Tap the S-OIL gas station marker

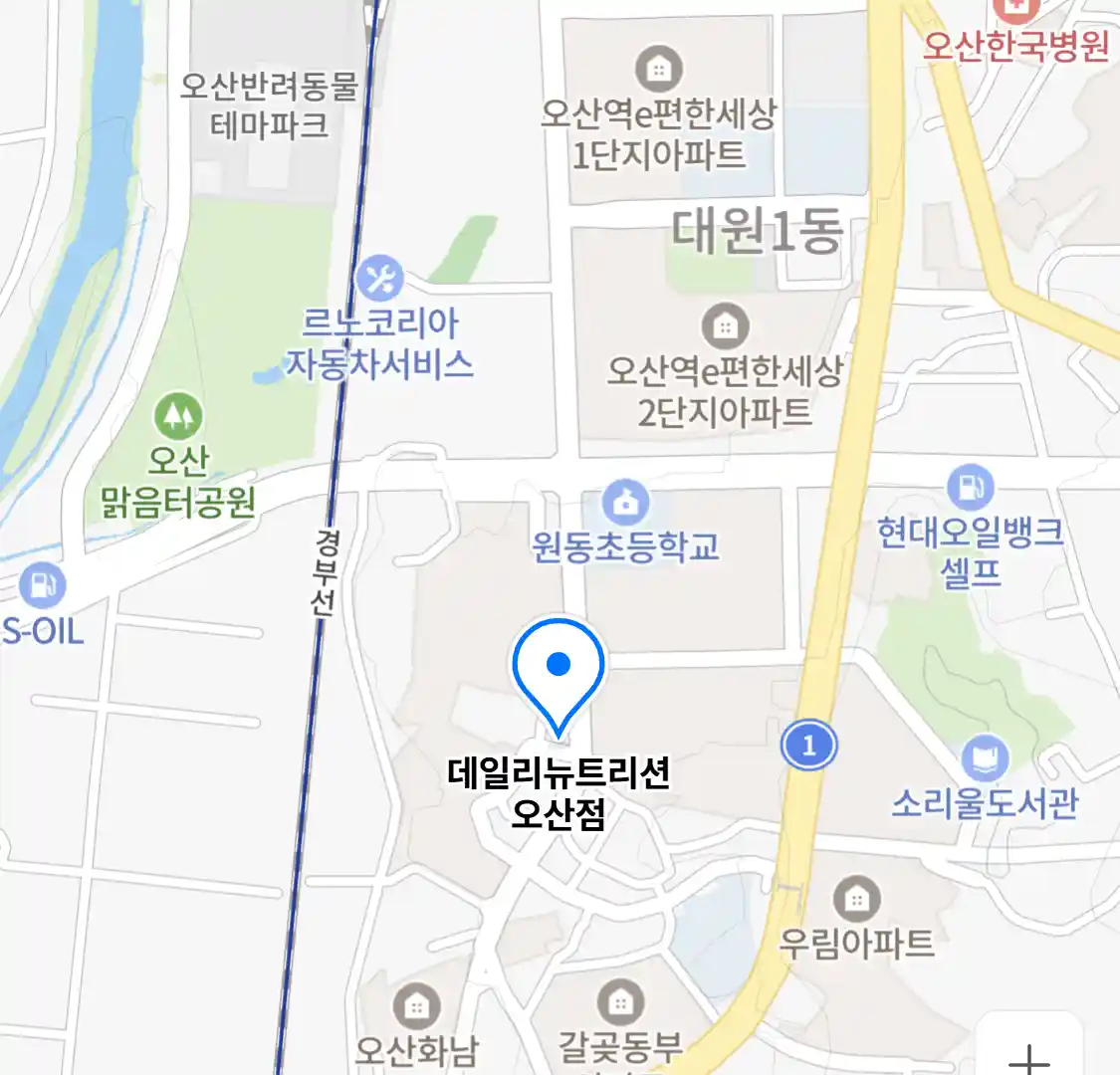click(41, 586)
